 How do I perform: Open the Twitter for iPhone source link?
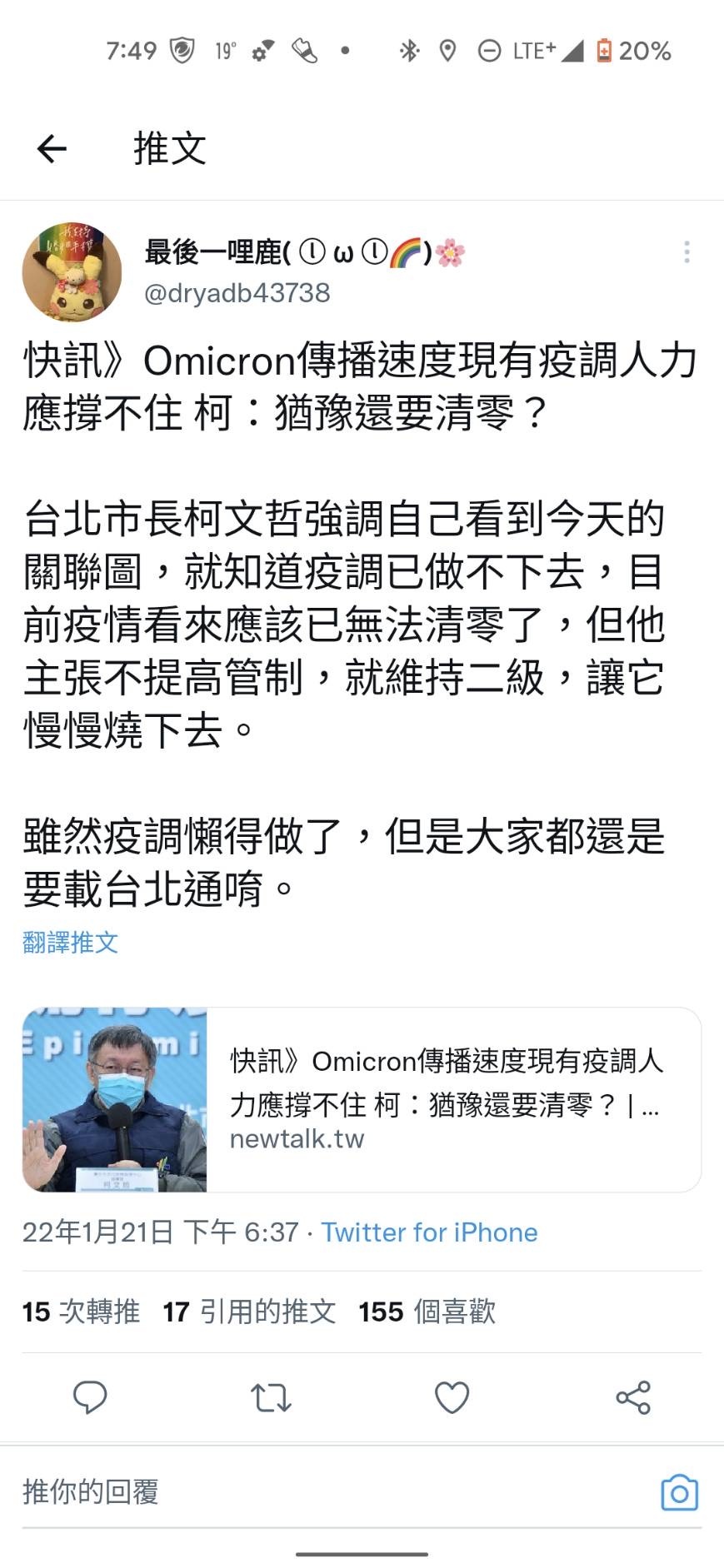point(429,1232)
